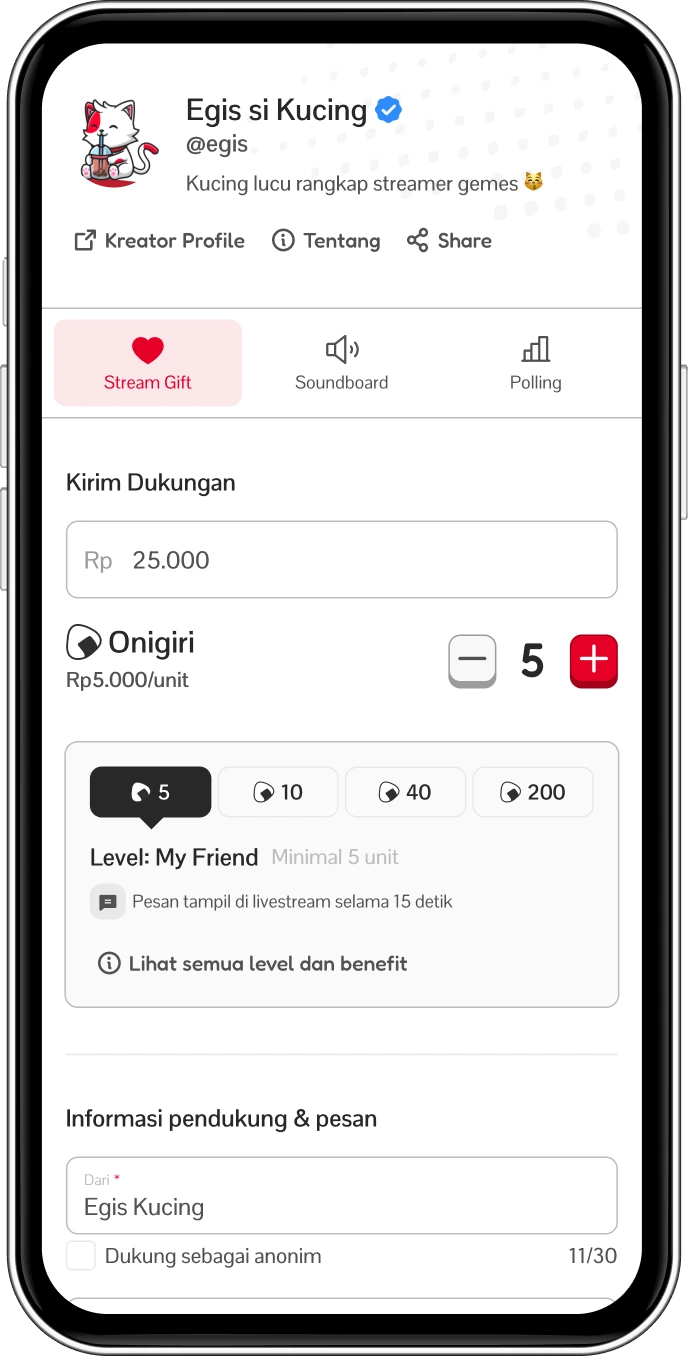Image resolution: width=688 pixels, height=1356 pixels.
Task: Pick the 40 Onigiri preset
Action: [x=405, y=792]
